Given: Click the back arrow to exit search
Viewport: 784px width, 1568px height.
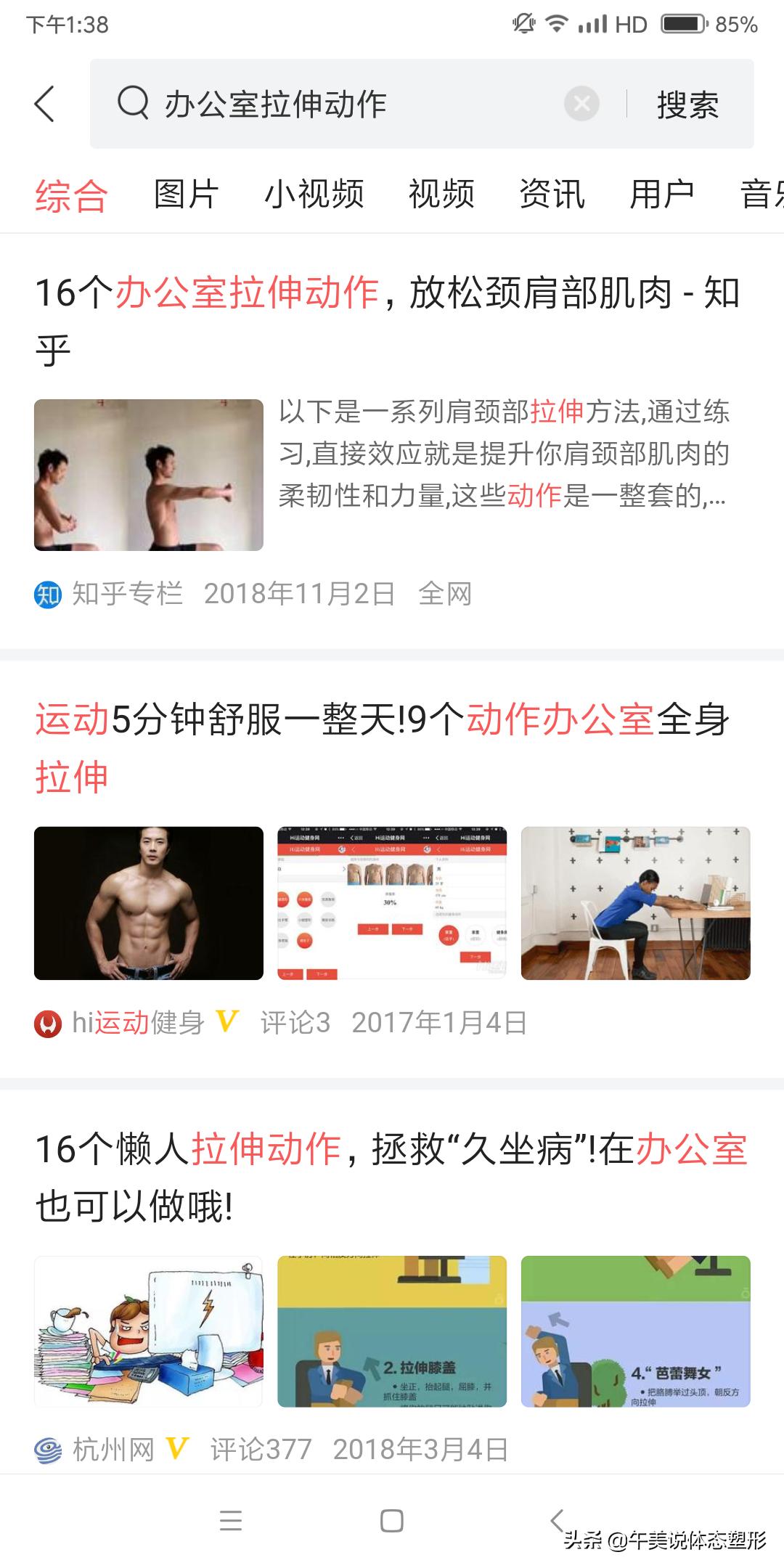Looking at the screenshot, I should [45, 104].
